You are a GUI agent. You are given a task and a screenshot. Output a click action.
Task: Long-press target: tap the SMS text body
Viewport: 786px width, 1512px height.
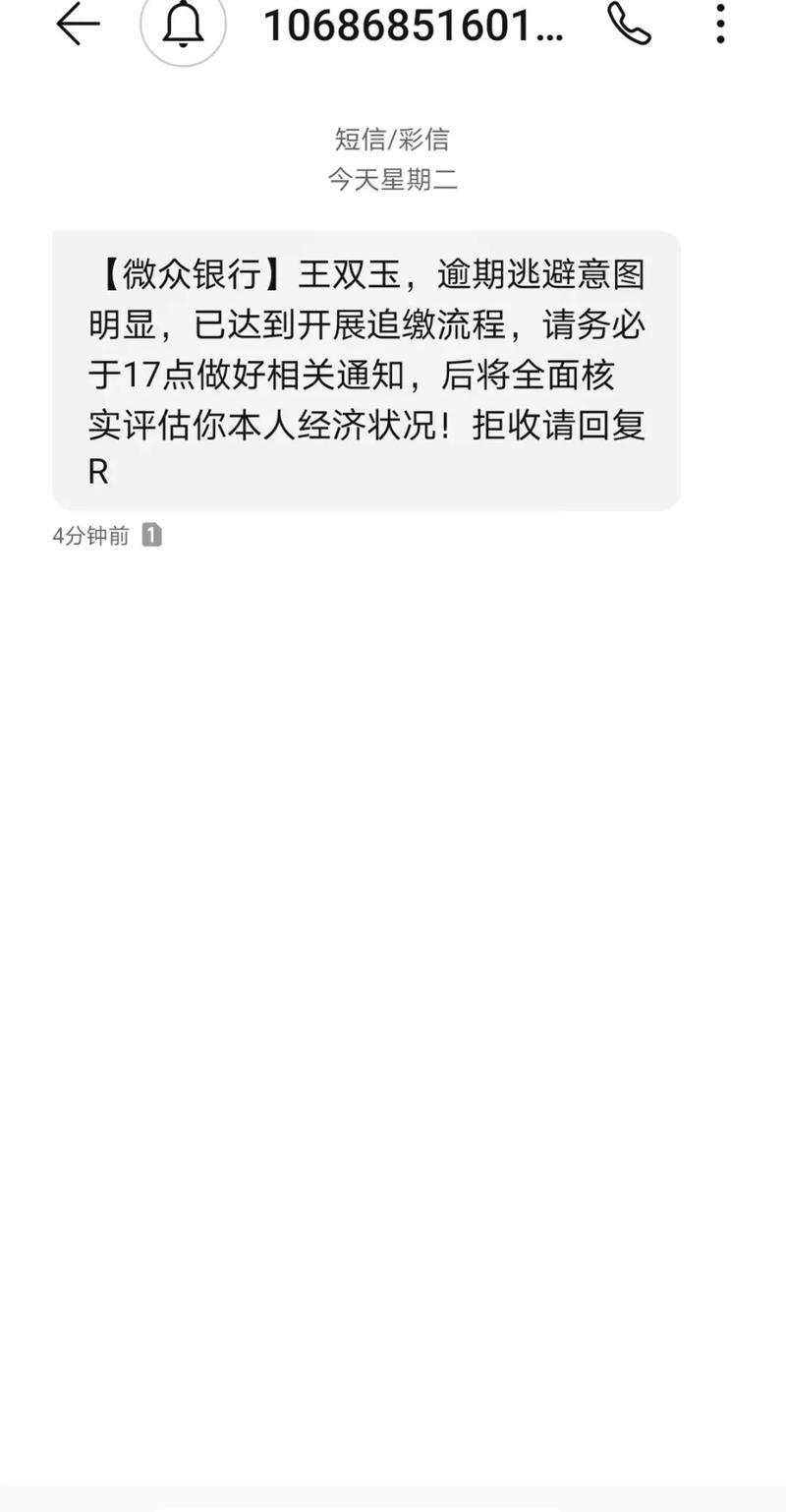point(368,371)
